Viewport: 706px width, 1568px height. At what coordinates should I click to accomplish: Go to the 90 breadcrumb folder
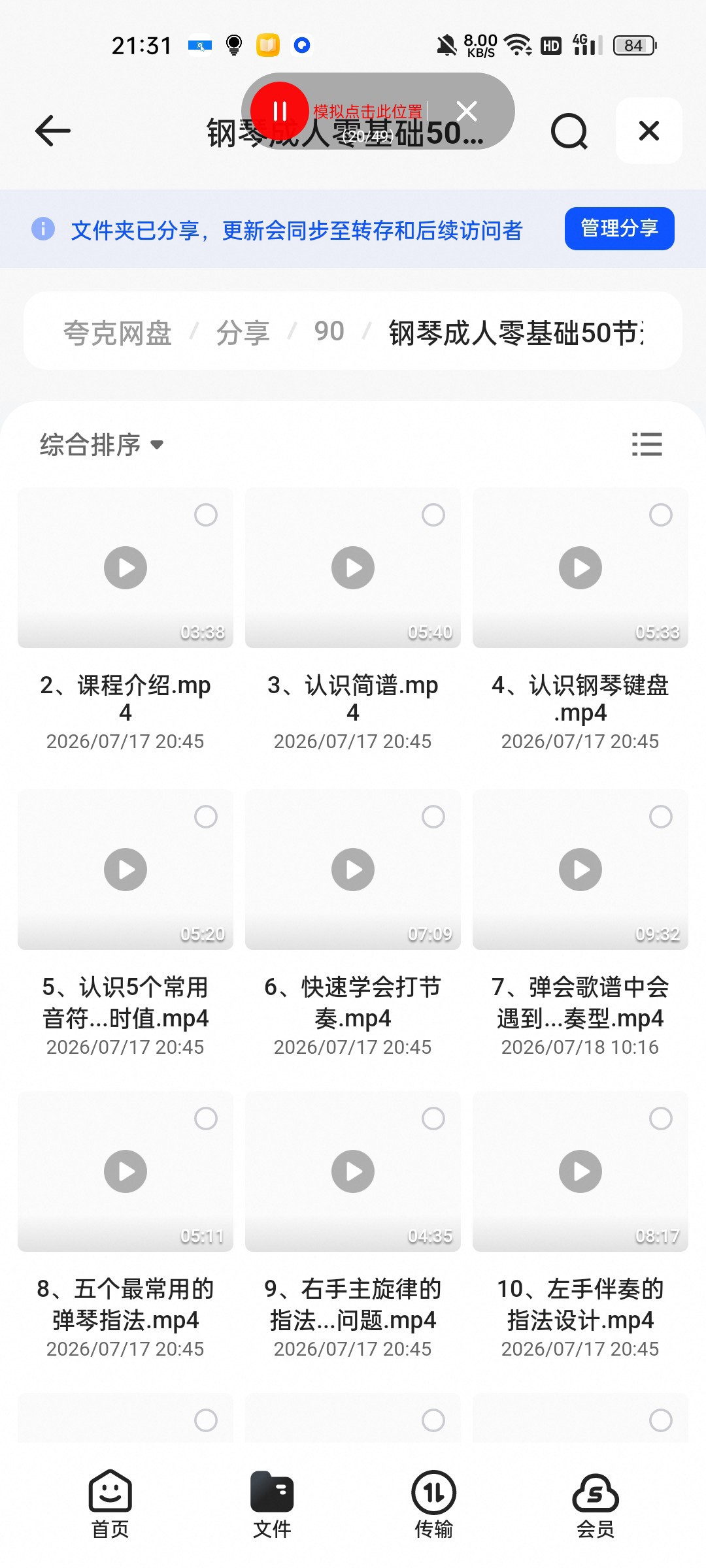click(329, 332)
